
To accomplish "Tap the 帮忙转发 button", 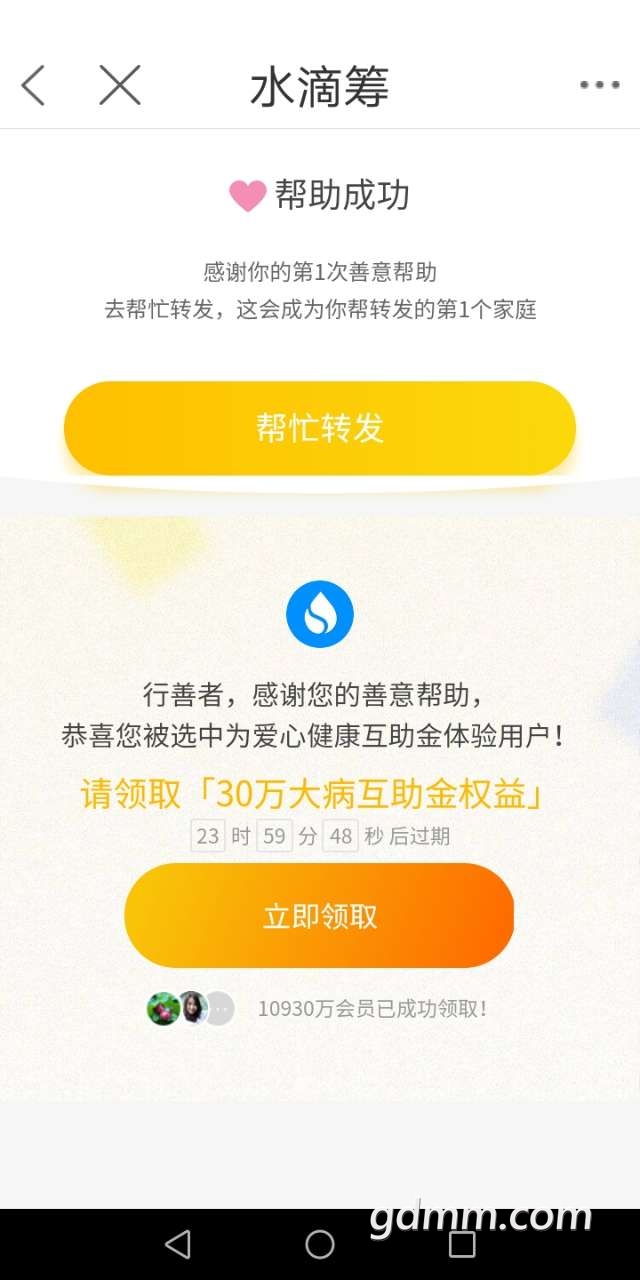I will (320, 428).
